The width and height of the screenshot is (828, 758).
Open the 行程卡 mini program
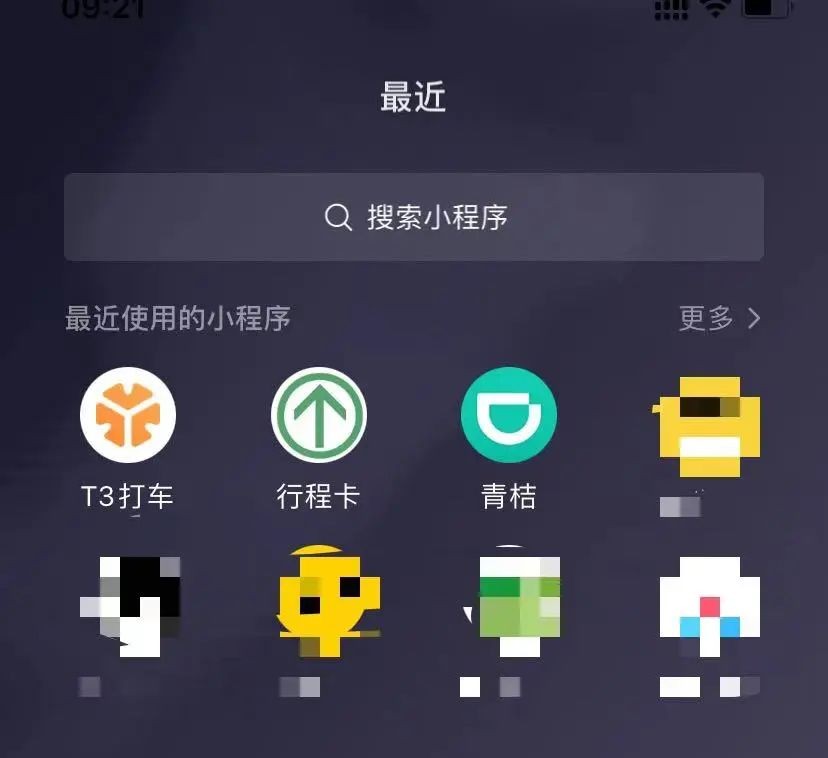pos(319,415)
